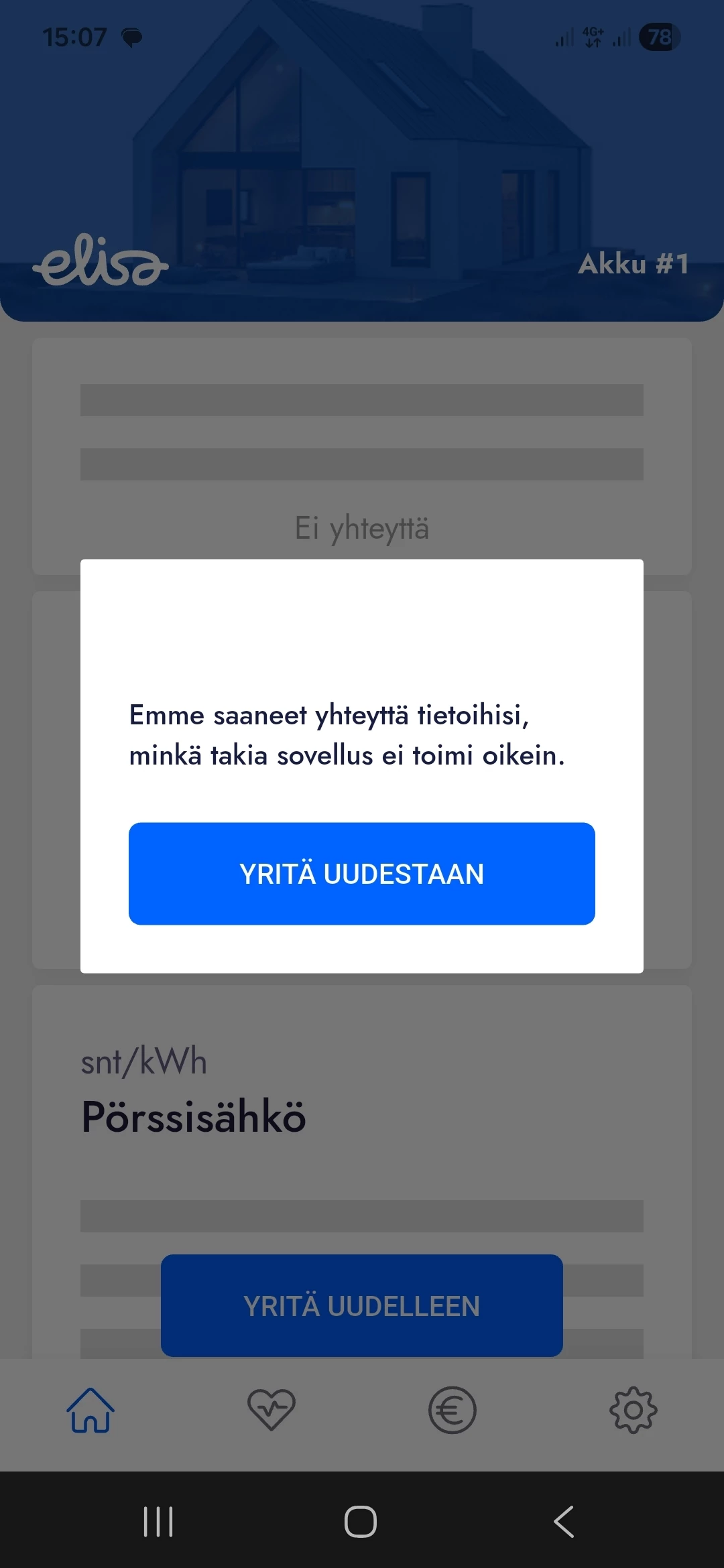Go back with system back button
This screenshot has width=724, height=1568.
point(564,1521)
